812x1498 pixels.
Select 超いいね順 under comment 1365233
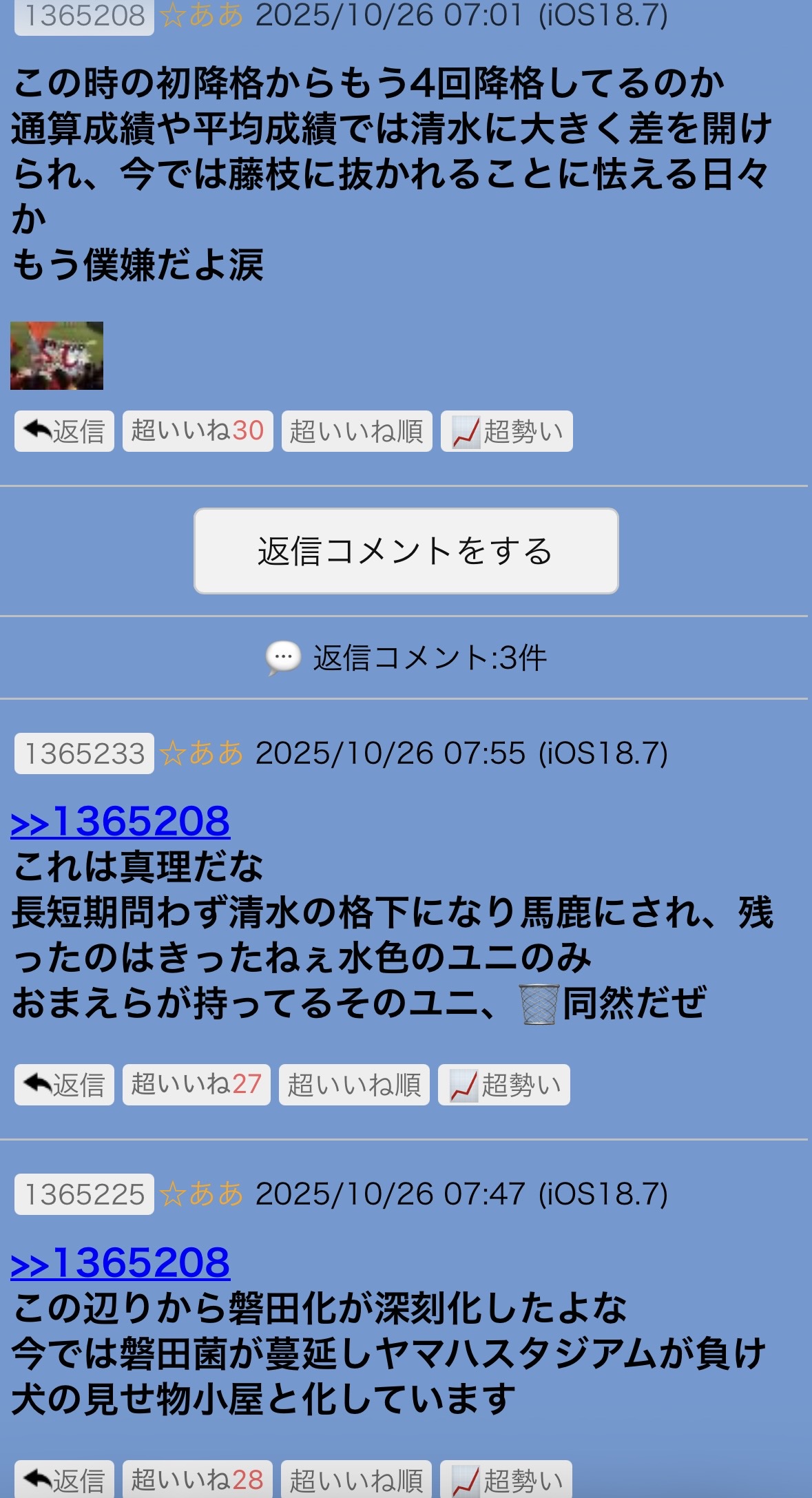coord(354,1085)
